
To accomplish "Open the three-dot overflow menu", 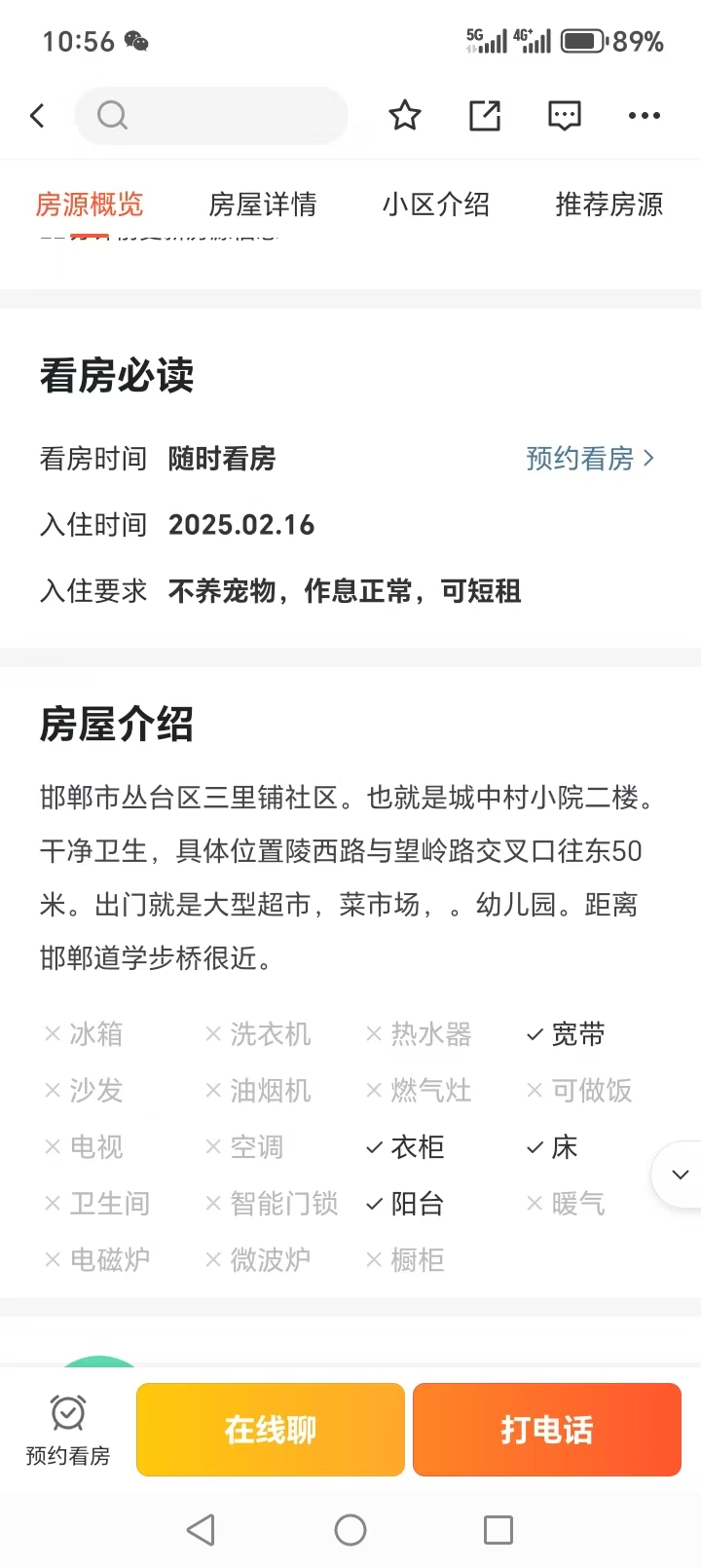I will coord(645,116).
